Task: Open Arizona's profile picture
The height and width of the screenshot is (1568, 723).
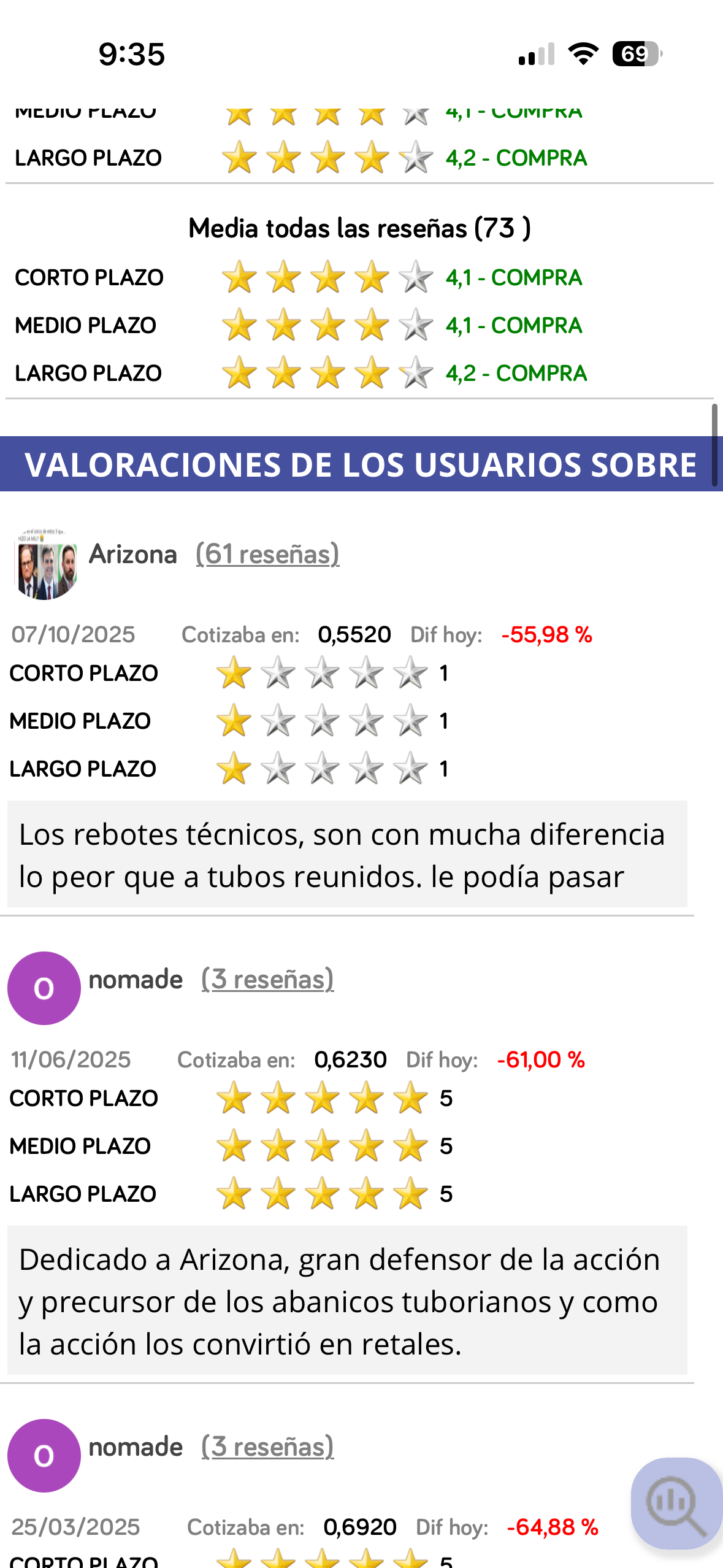Action: tap(45, 563)
